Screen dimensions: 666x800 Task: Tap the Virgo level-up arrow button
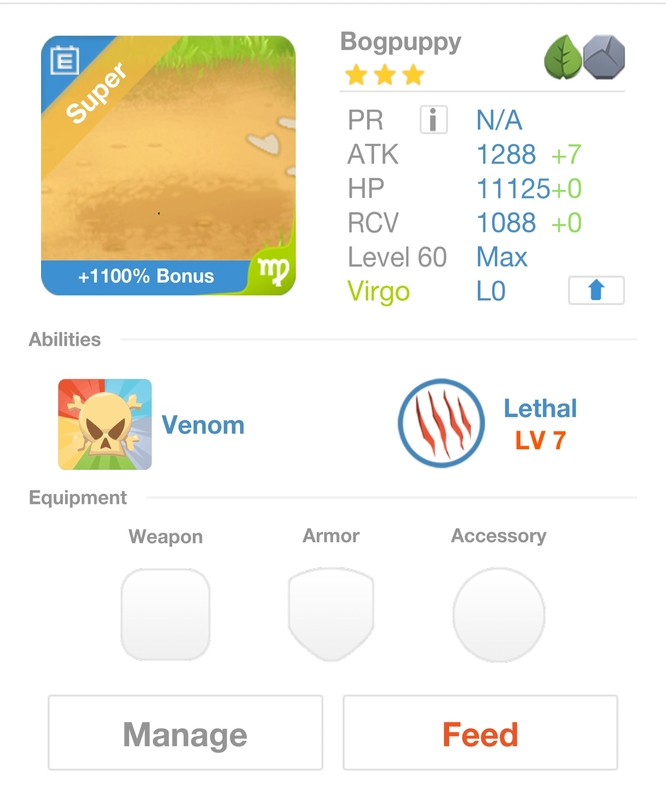pos(596,291)
